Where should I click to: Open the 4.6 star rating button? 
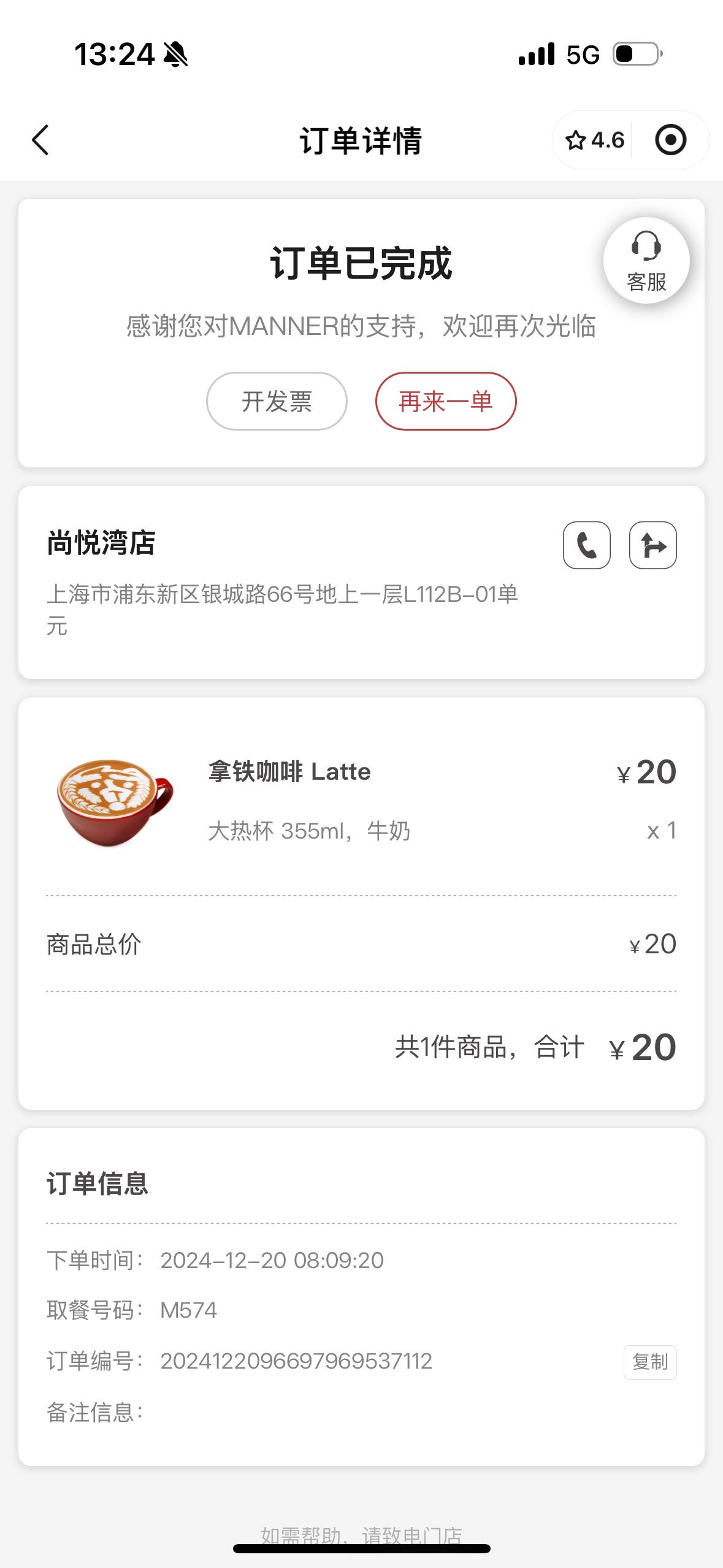click(x=594, y=140)
